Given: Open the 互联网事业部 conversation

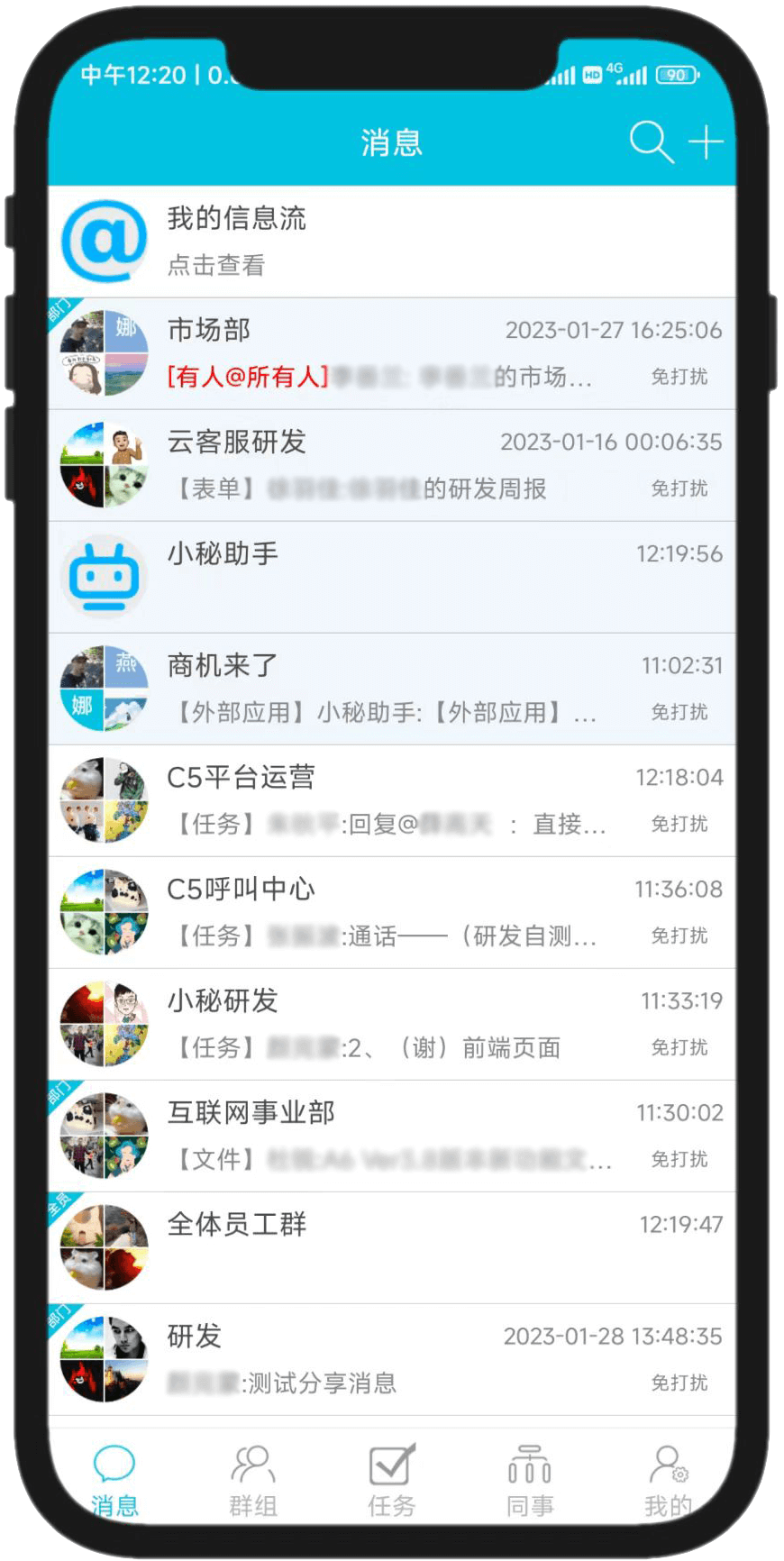Looking at the screenshot, I should click(392, 1136).
